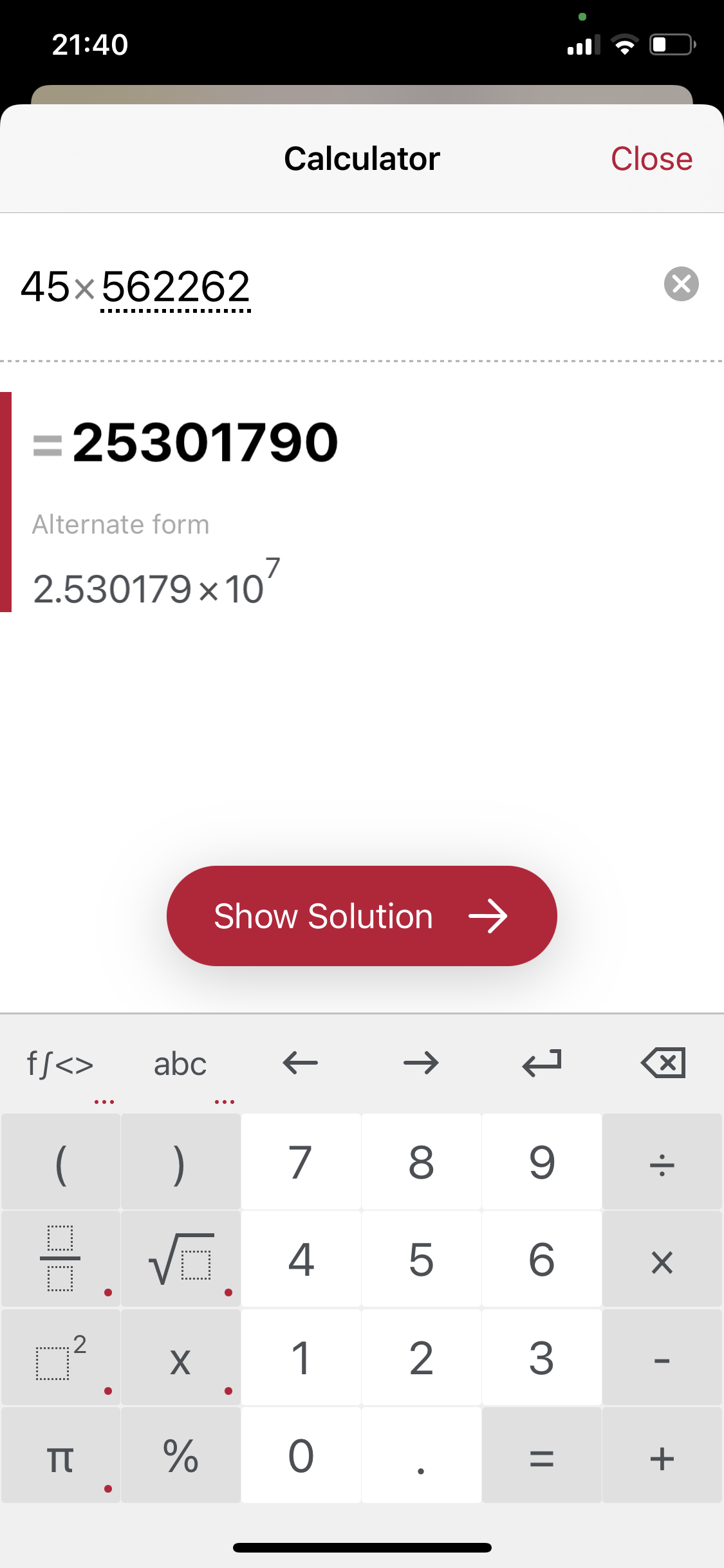Show Solution for the calculation

click(362, 915)
